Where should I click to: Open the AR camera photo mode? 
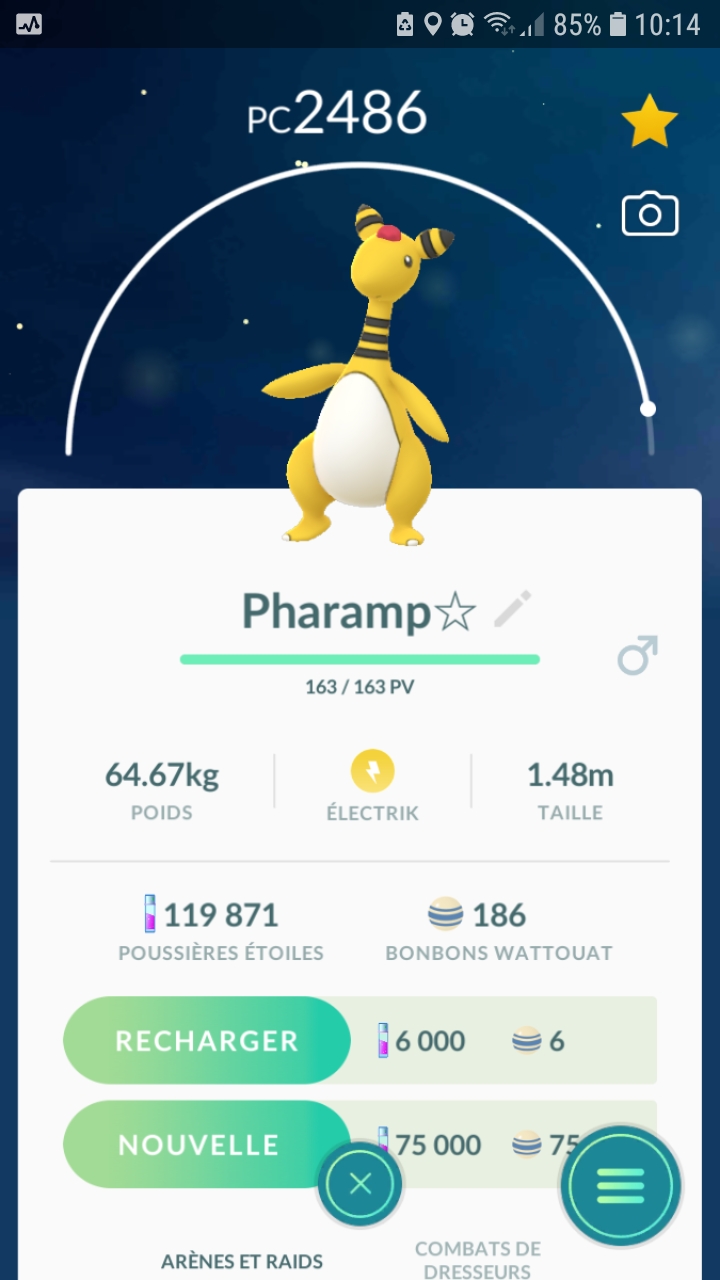point(650,215)
